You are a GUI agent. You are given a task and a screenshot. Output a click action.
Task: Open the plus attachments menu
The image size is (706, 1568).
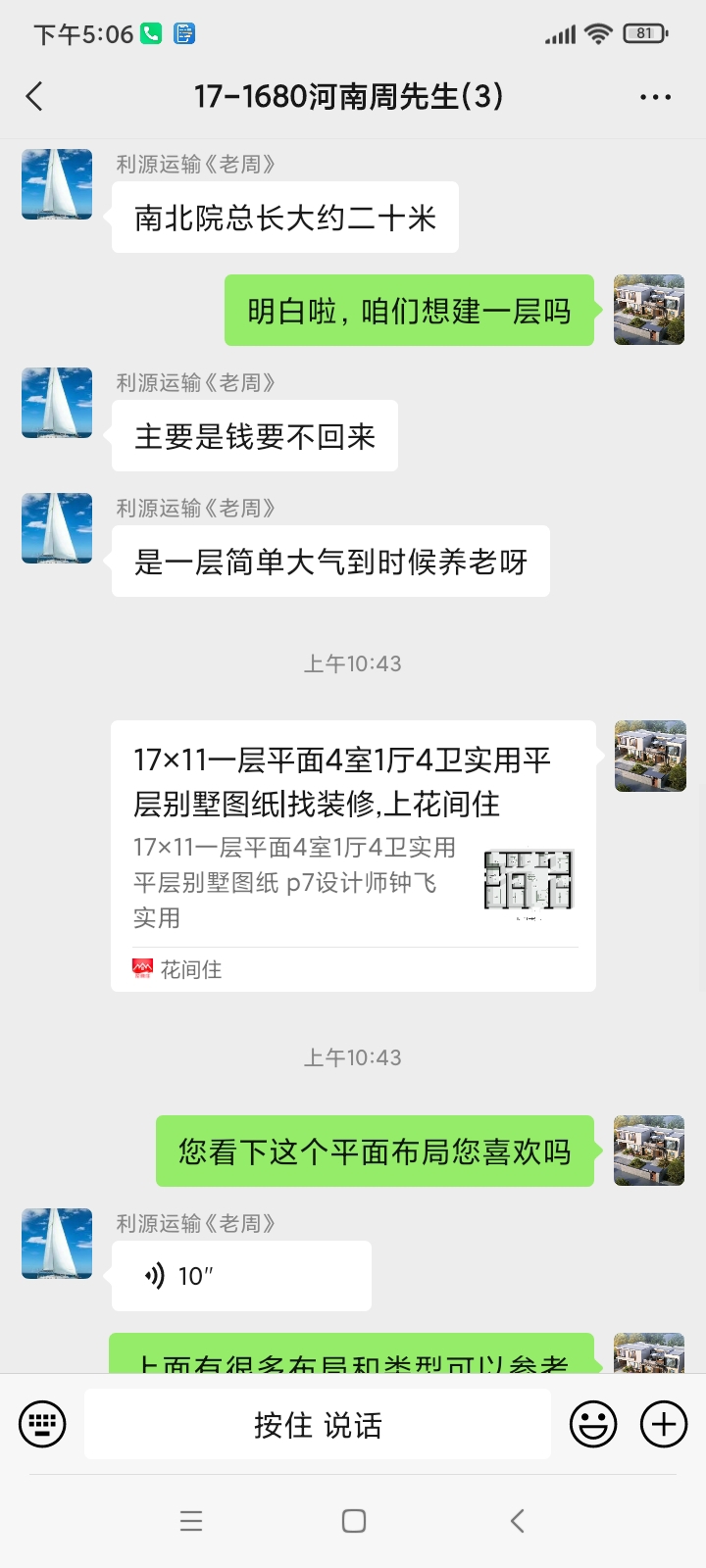pyautogui.click(x=664, y=1424)
